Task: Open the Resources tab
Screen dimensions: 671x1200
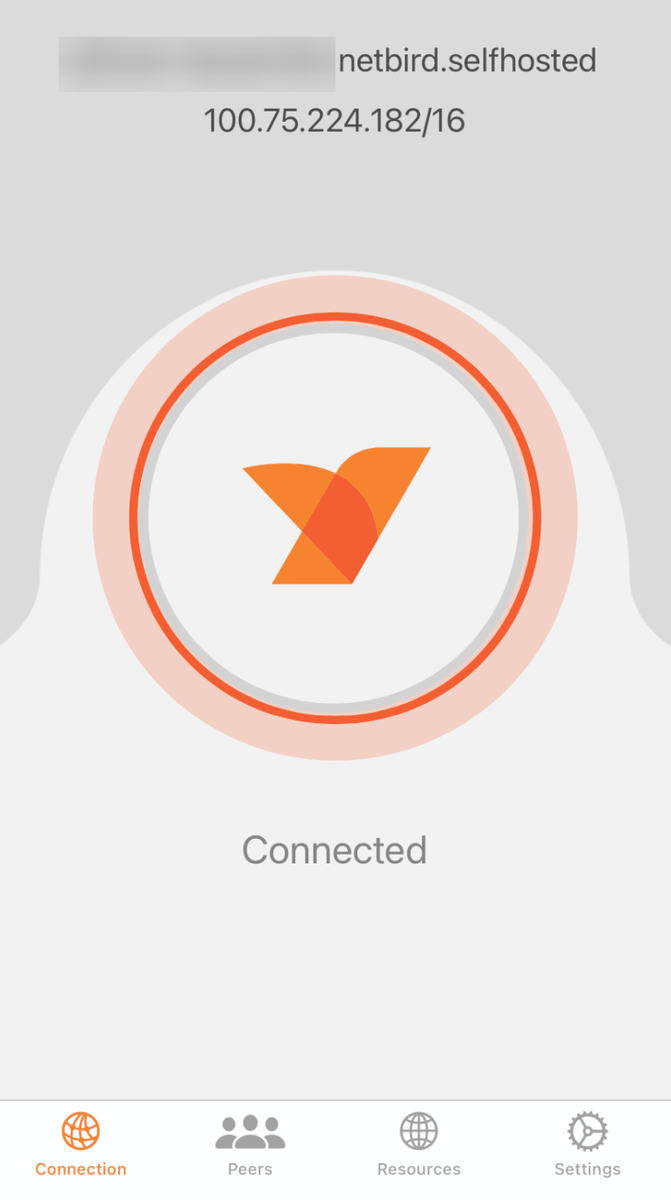Action: tap(419, 1146)
